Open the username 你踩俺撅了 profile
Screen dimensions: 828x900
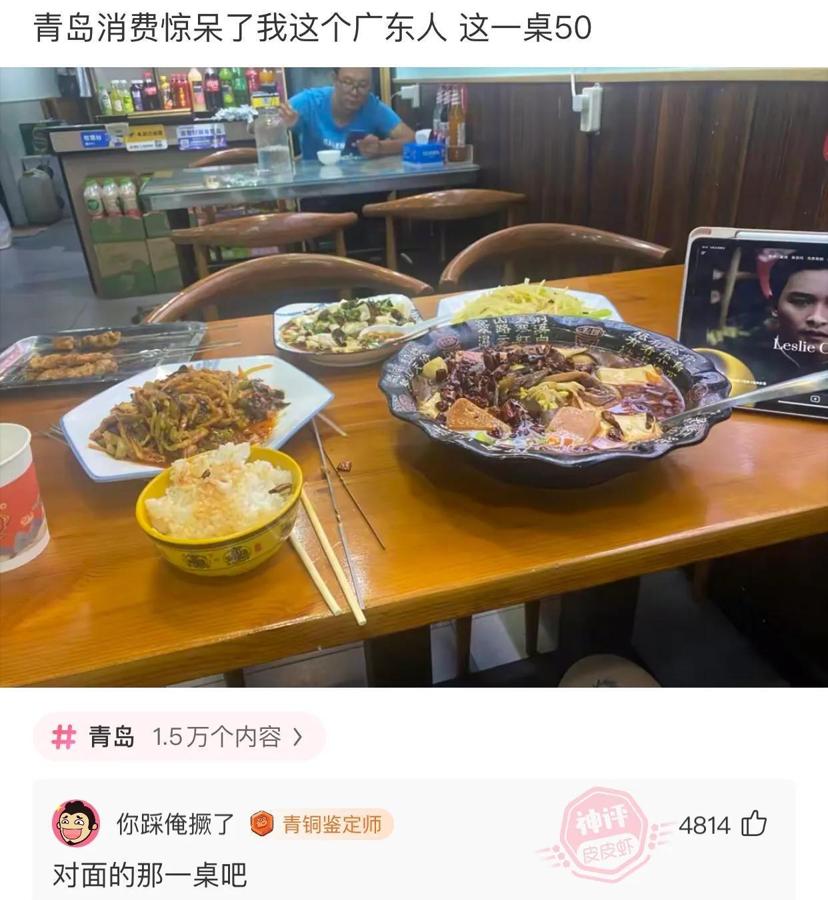pos(175,825)
